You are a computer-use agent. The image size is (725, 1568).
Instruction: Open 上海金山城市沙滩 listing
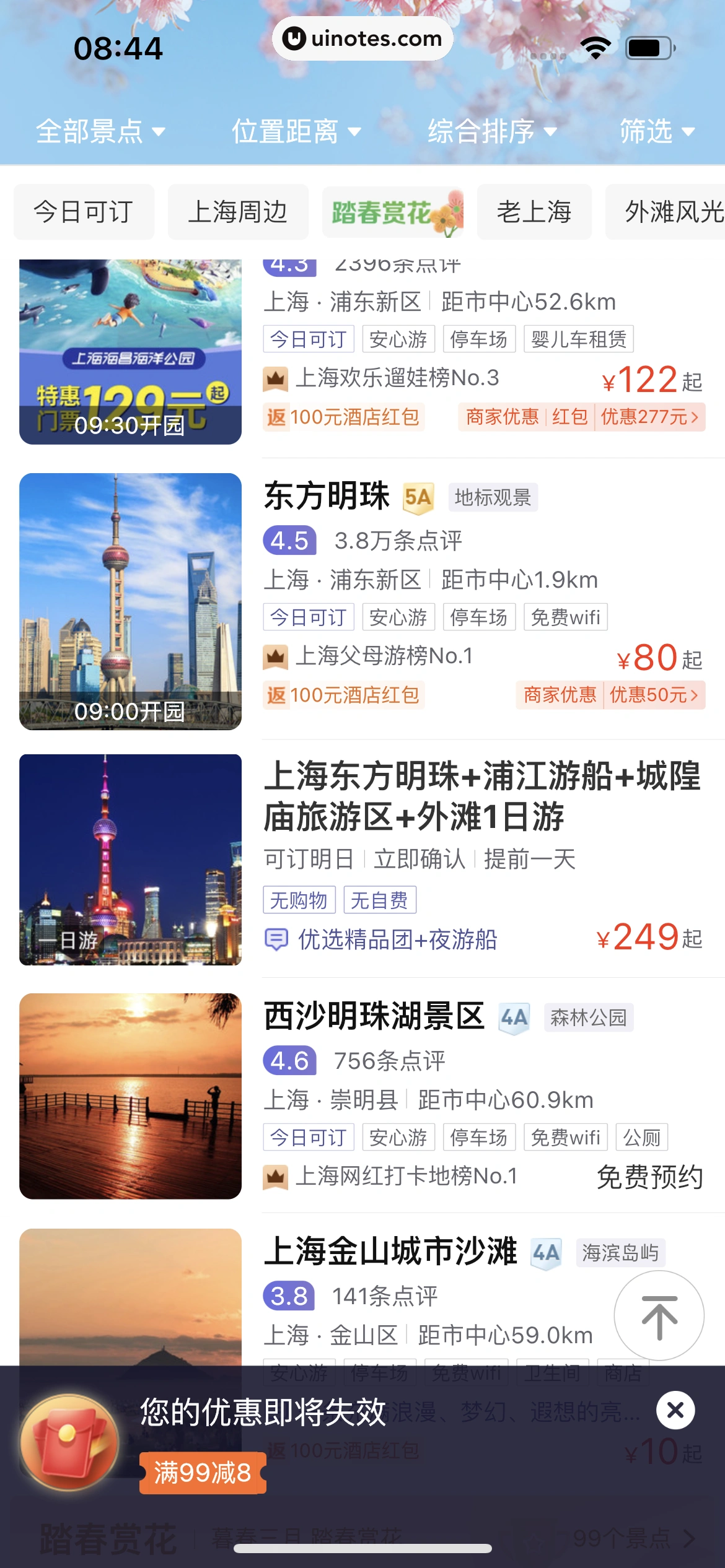390,1252
